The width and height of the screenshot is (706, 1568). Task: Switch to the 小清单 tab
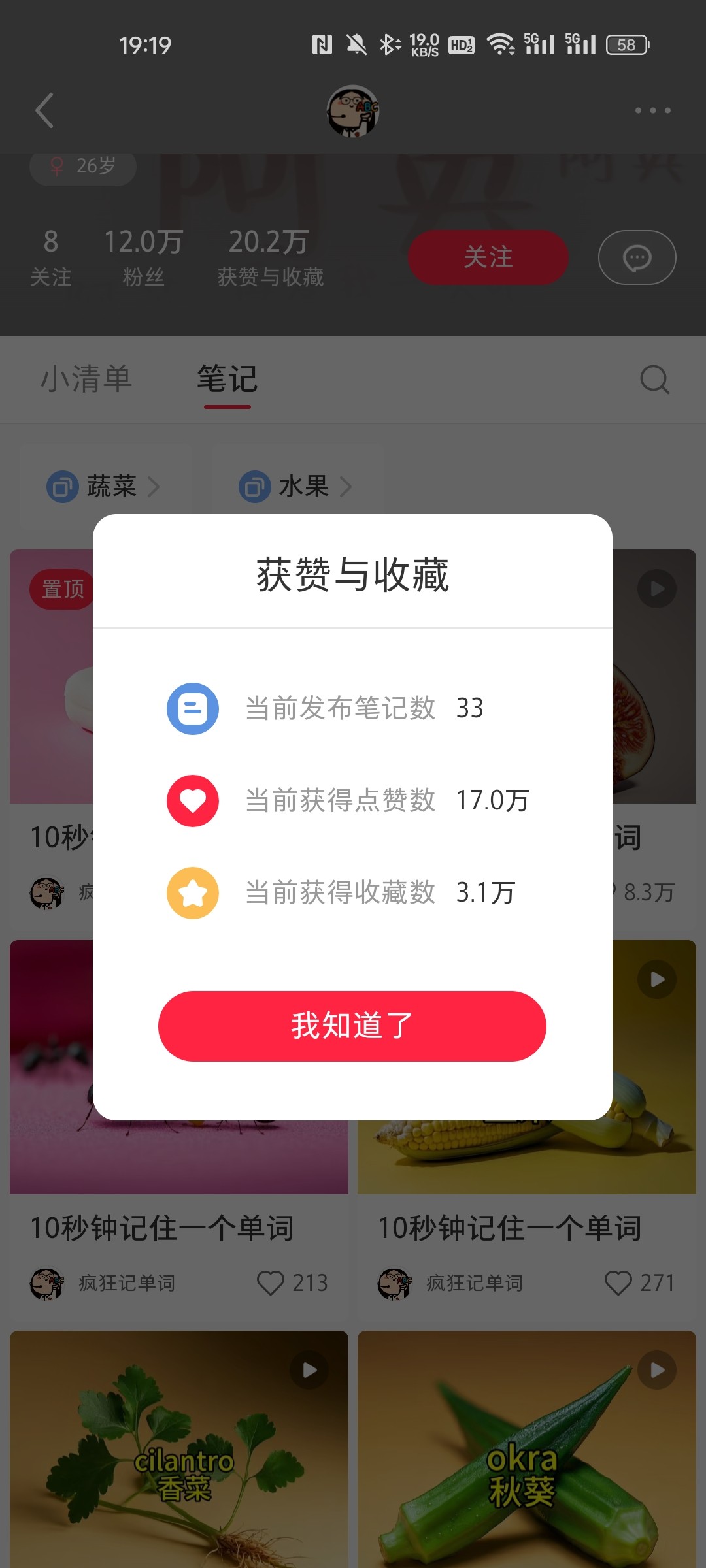(86, 379)
